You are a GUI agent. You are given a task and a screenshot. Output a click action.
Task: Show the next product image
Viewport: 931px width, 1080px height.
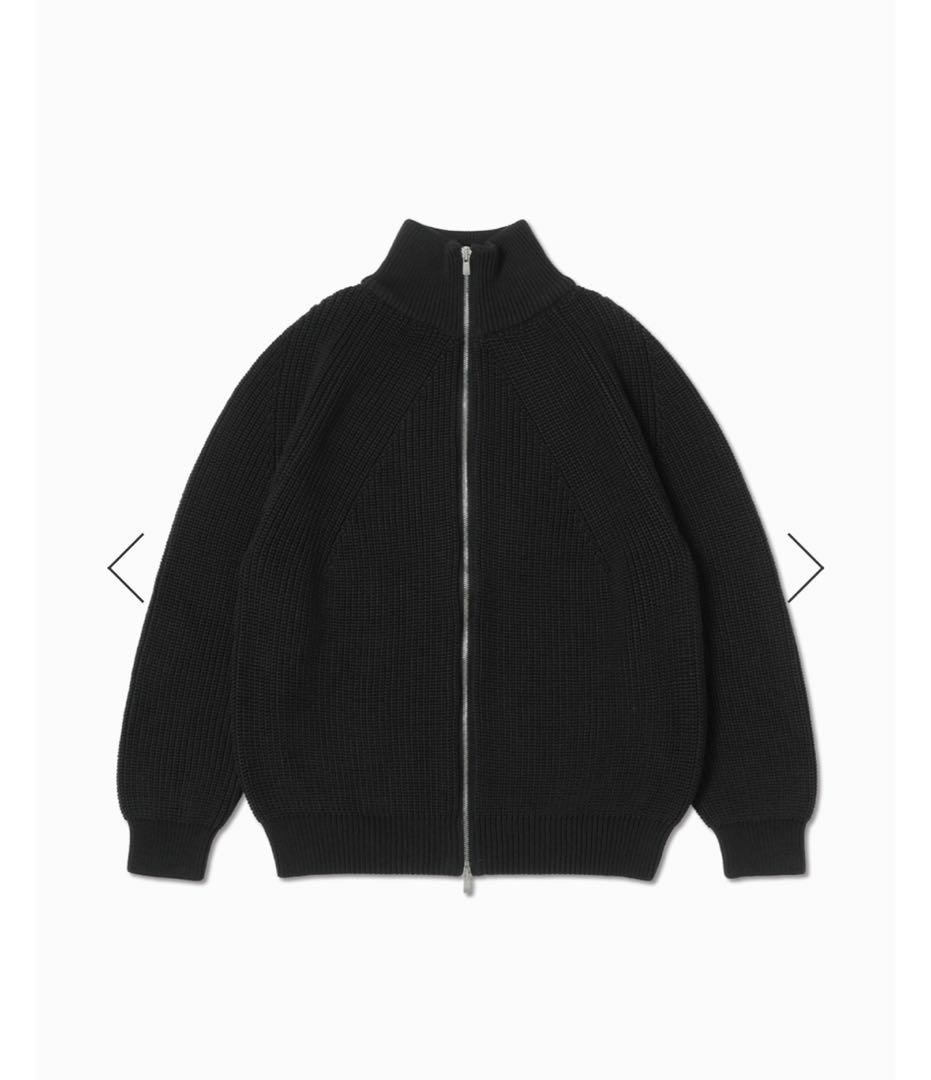tap(804, 568)
